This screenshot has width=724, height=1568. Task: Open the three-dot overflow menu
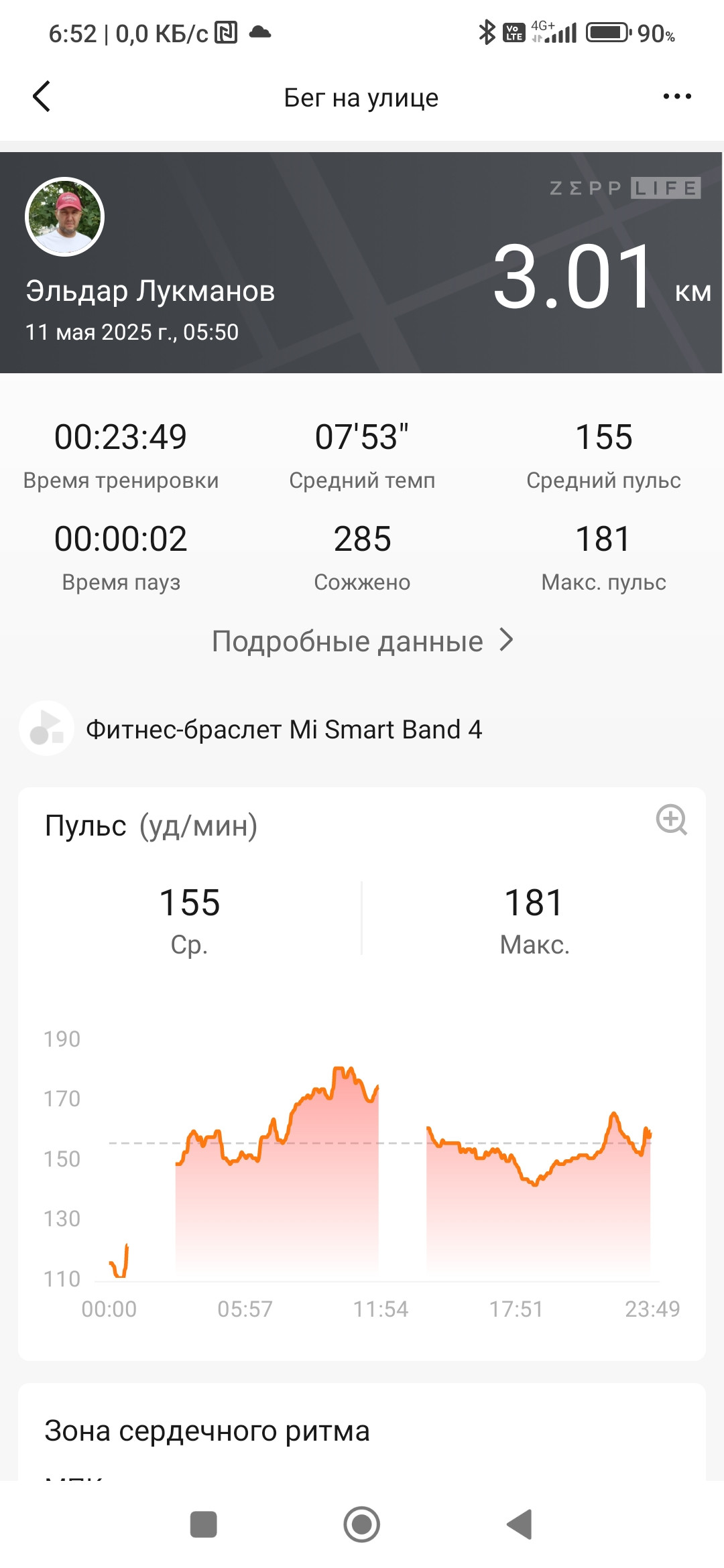tap(677, 96)
